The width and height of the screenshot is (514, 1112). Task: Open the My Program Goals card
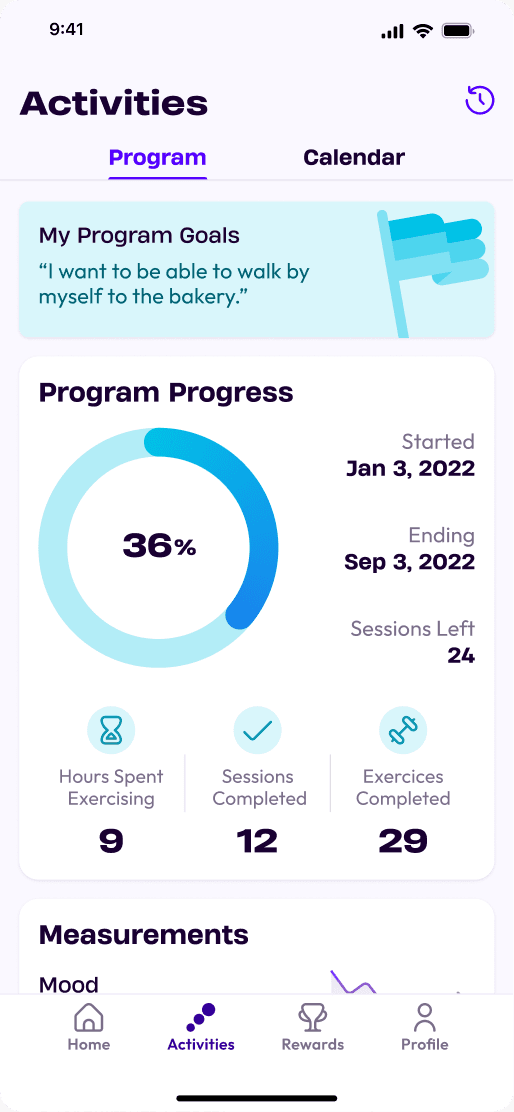(257, 269)
